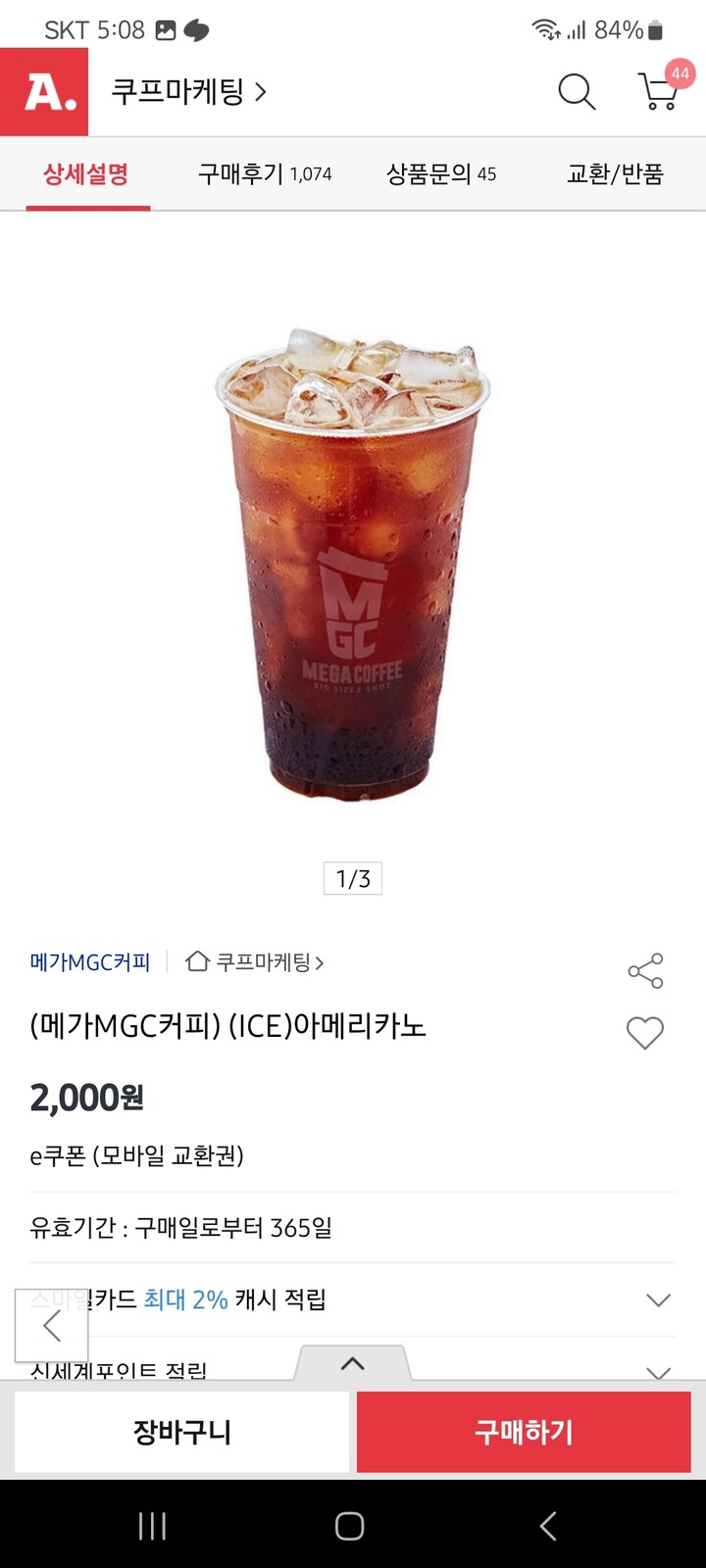Collapse the bottom sheet using the up chevron
This screenshot has height=1568, width=706.
[351, 1363]
